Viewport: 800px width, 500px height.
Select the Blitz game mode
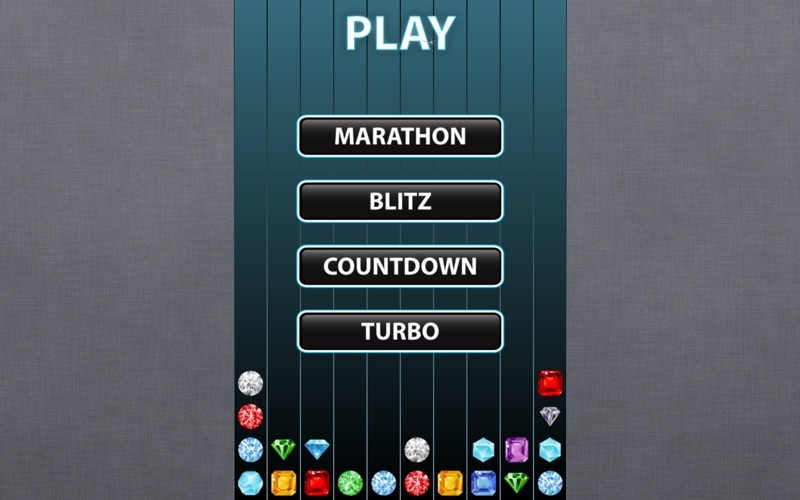400,201
